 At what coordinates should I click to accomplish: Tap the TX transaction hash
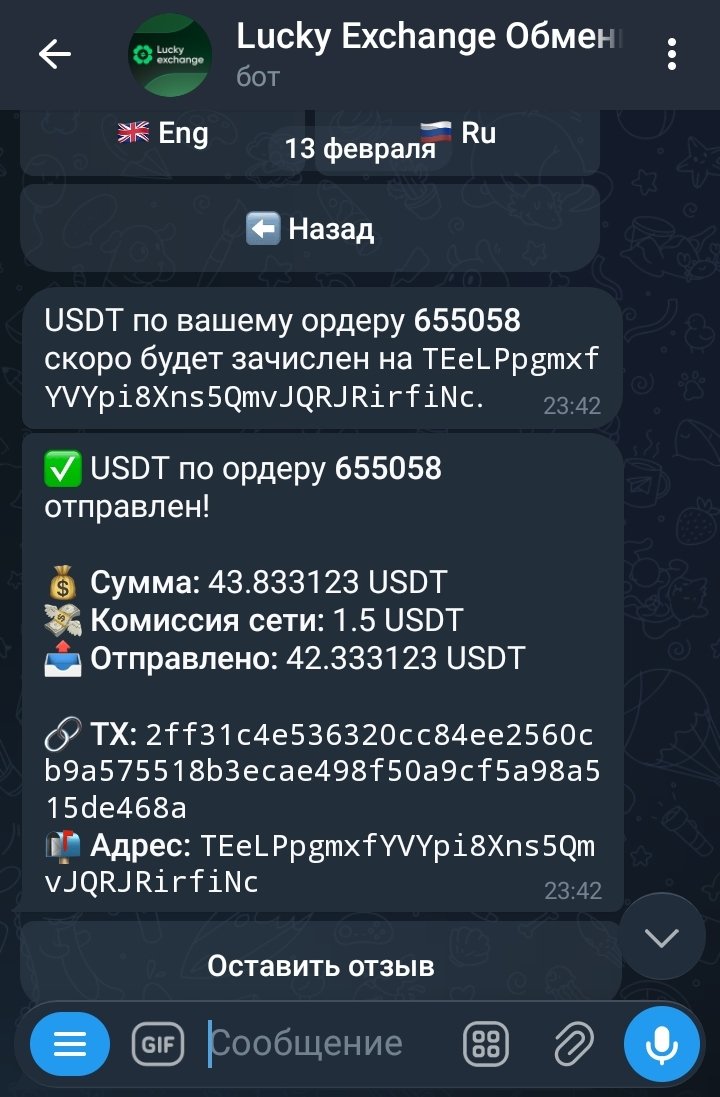coord(320,771)
